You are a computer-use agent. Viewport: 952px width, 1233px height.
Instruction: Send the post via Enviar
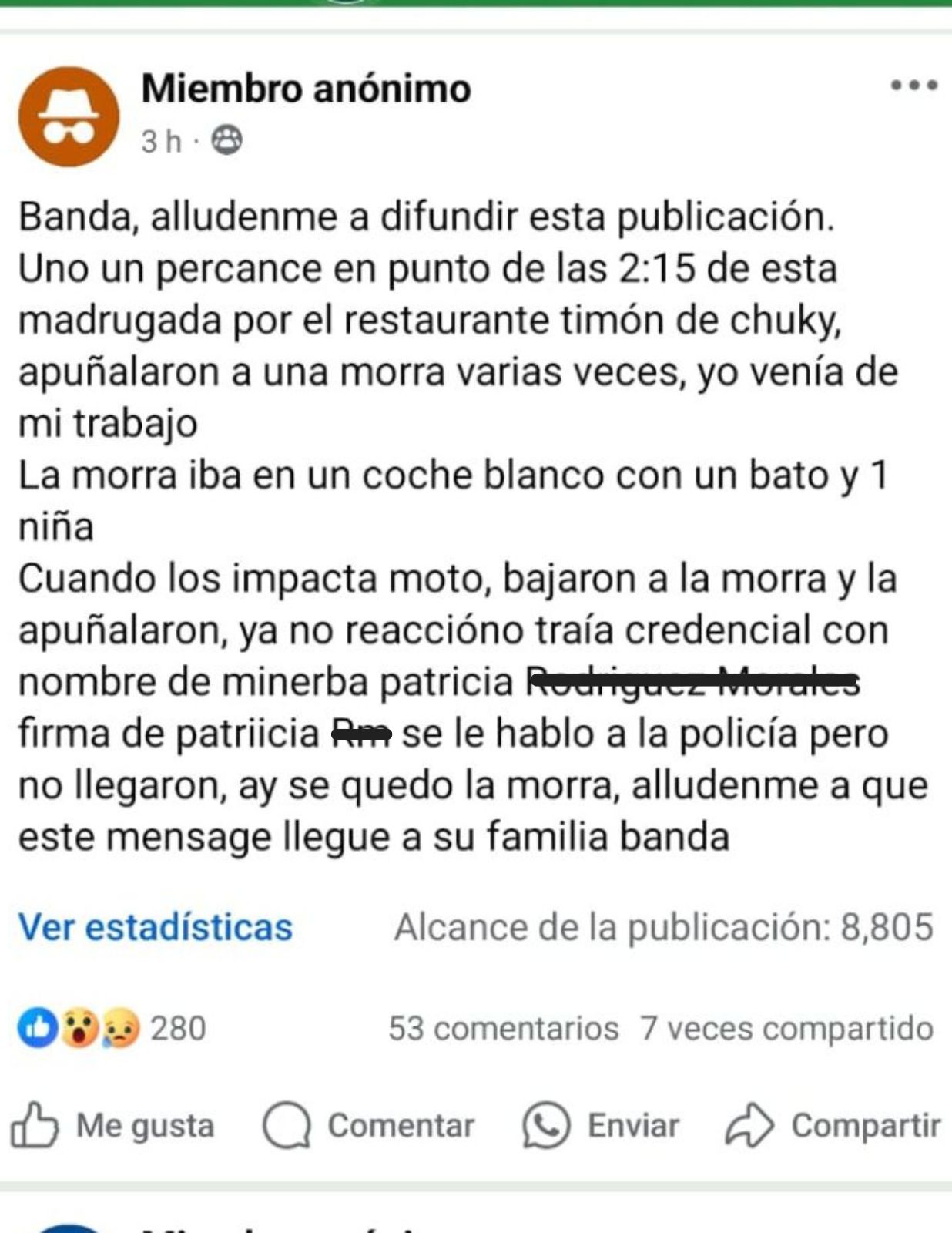(601, 1126)
